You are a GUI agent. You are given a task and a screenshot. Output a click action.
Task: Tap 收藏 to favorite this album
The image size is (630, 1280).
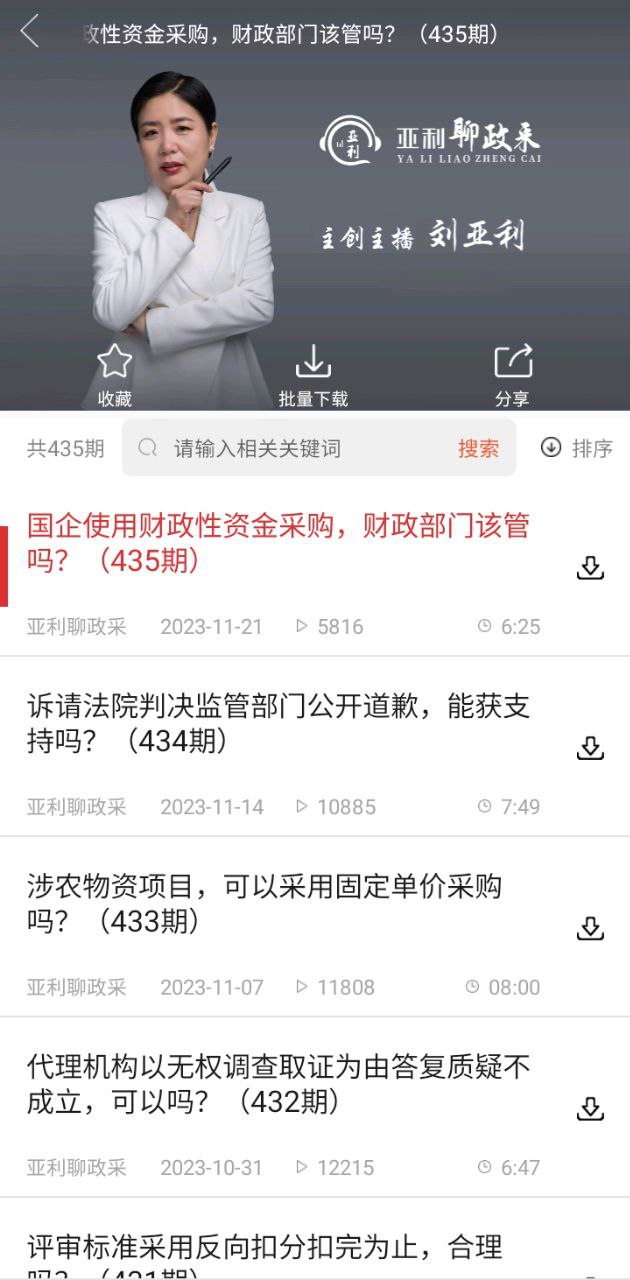click(x=115, y=374)
